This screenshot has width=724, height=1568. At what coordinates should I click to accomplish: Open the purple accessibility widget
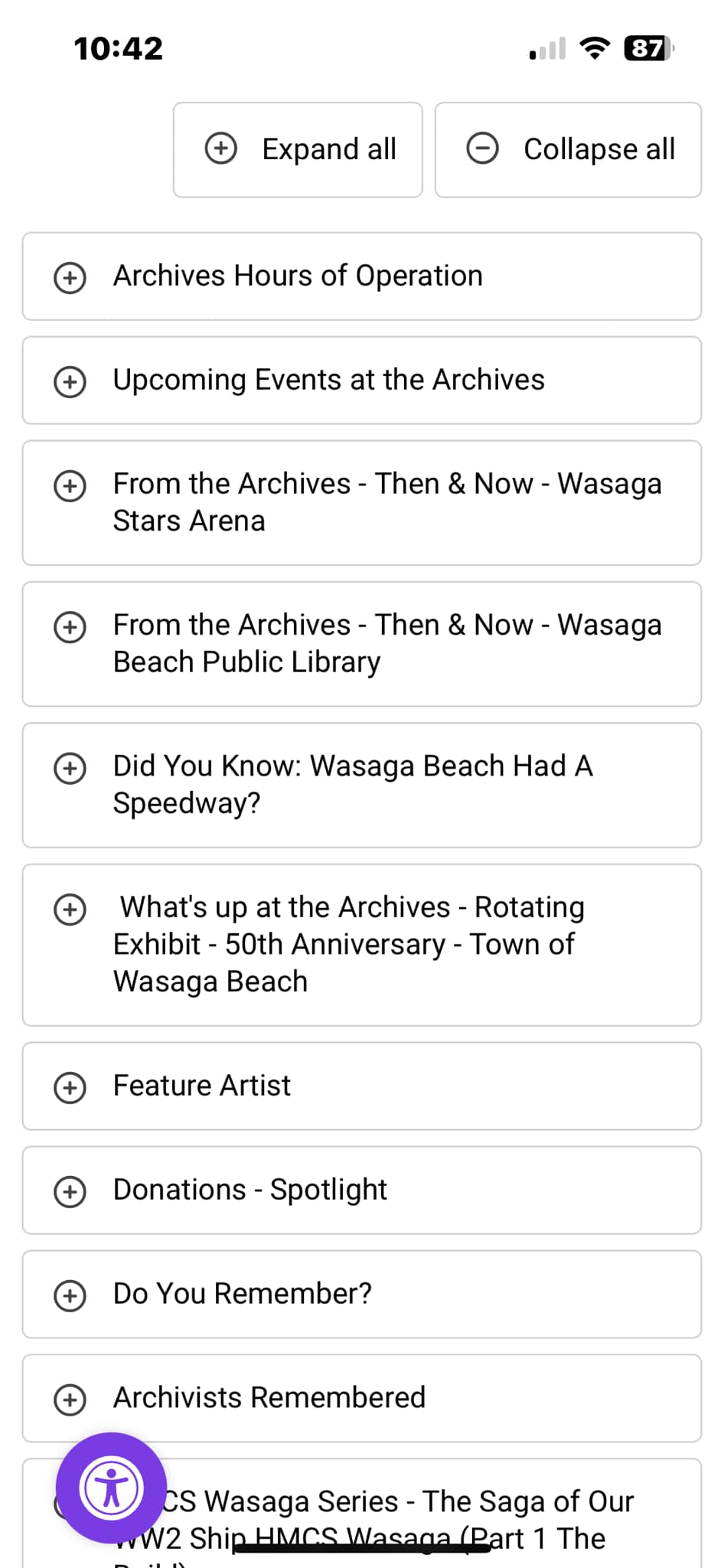112,1488
